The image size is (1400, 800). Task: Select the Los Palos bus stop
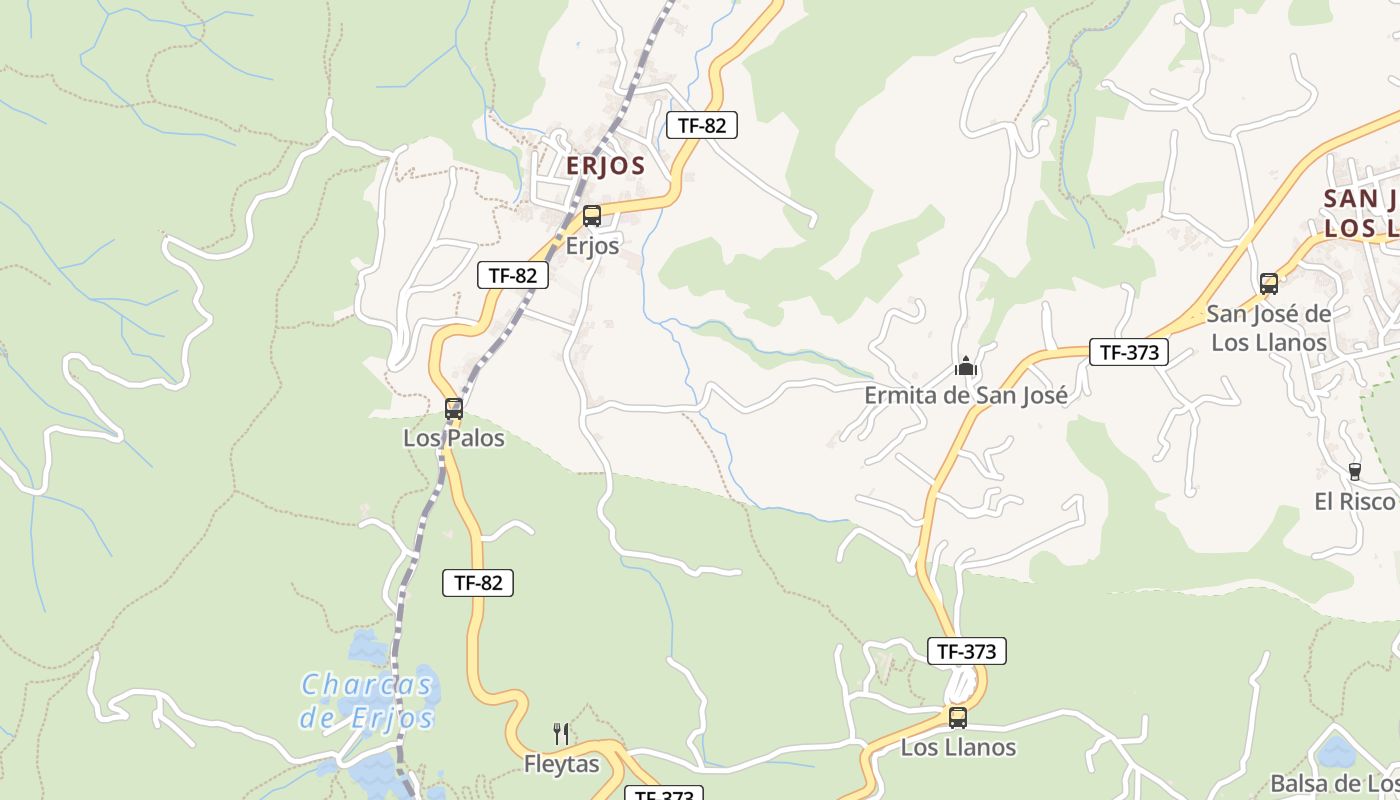click(x=454, y=408)
